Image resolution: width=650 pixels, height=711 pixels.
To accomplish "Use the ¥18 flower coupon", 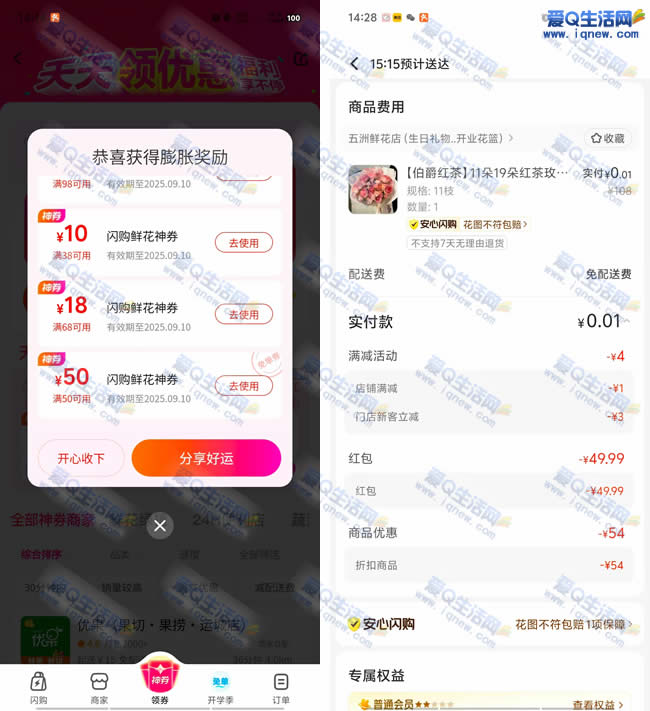I will (243, 314).
